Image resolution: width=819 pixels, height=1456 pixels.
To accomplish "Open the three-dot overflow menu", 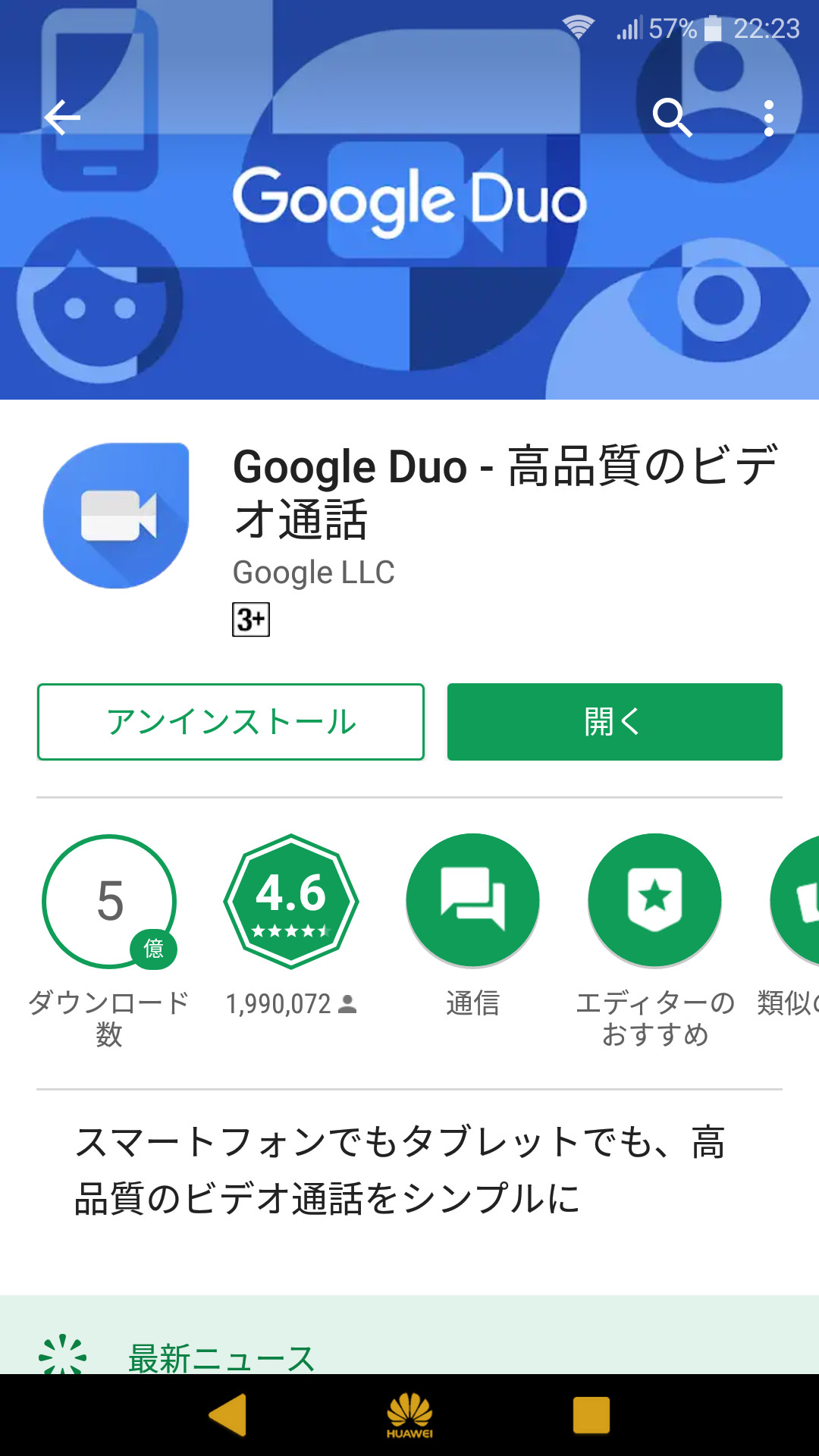I will point(769,118).
